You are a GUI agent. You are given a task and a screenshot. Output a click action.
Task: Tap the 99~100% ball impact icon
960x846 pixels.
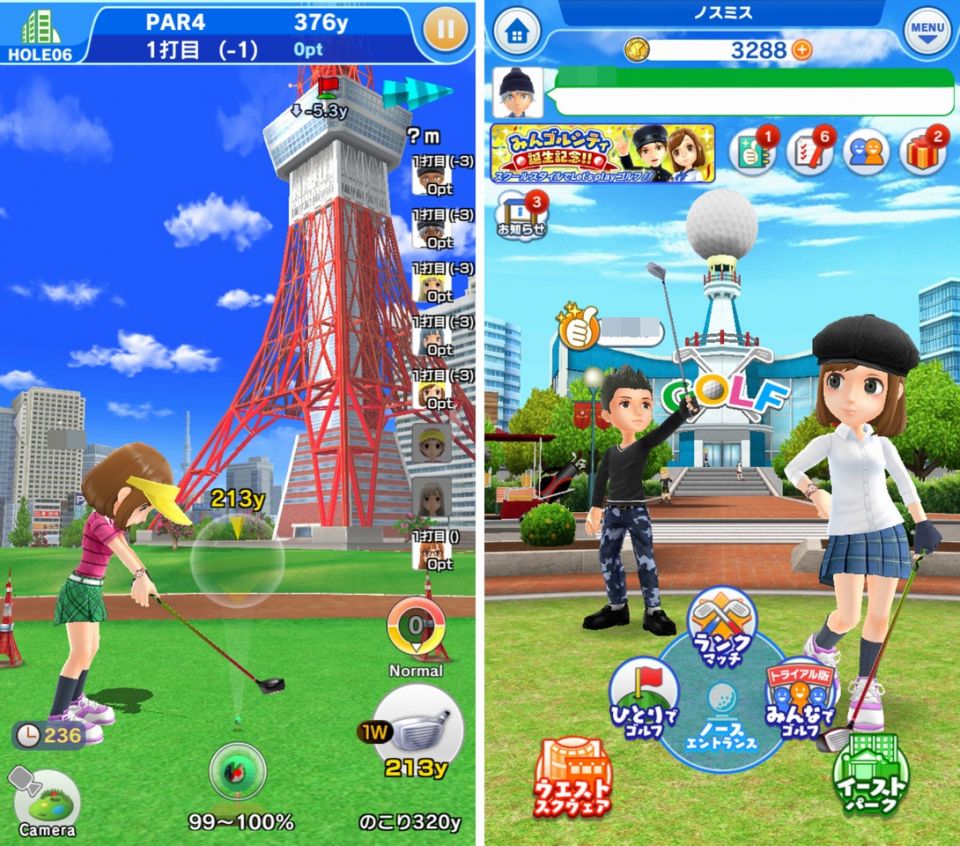[x=237, y=772]
